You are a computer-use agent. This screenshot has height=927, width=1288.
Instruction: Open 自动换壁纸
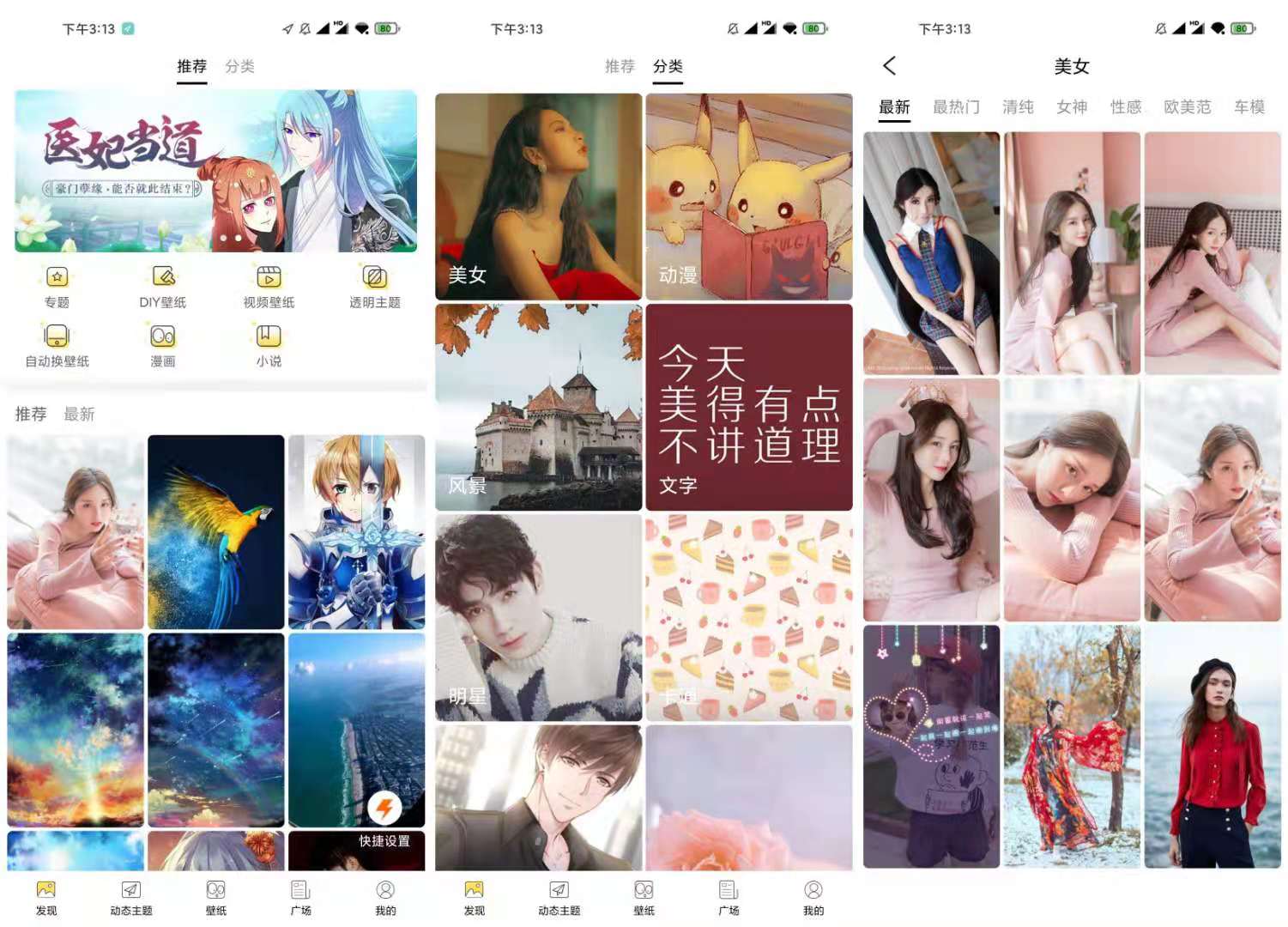(57, 345)
